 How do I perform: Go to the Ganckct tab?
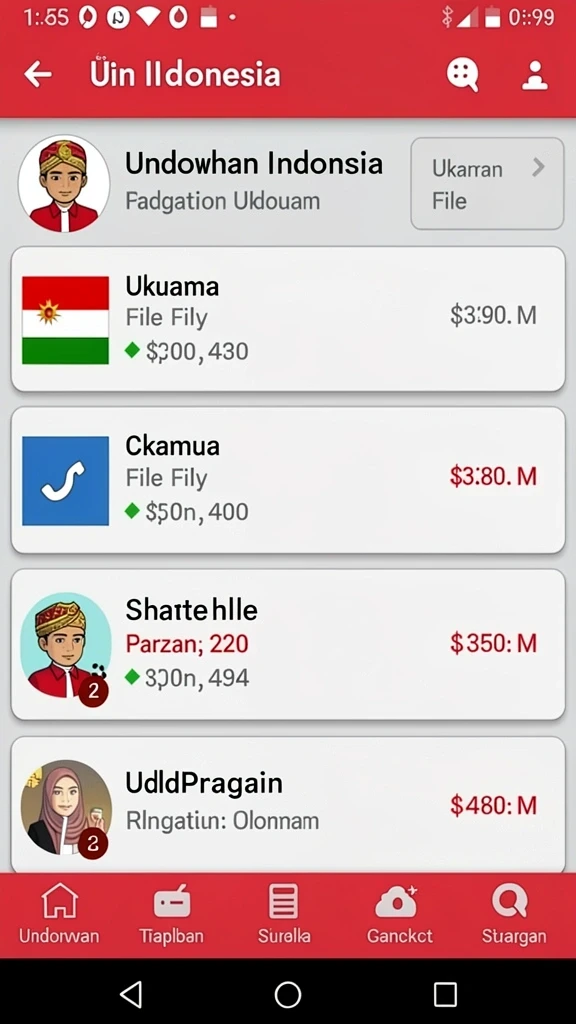[399, 914]
